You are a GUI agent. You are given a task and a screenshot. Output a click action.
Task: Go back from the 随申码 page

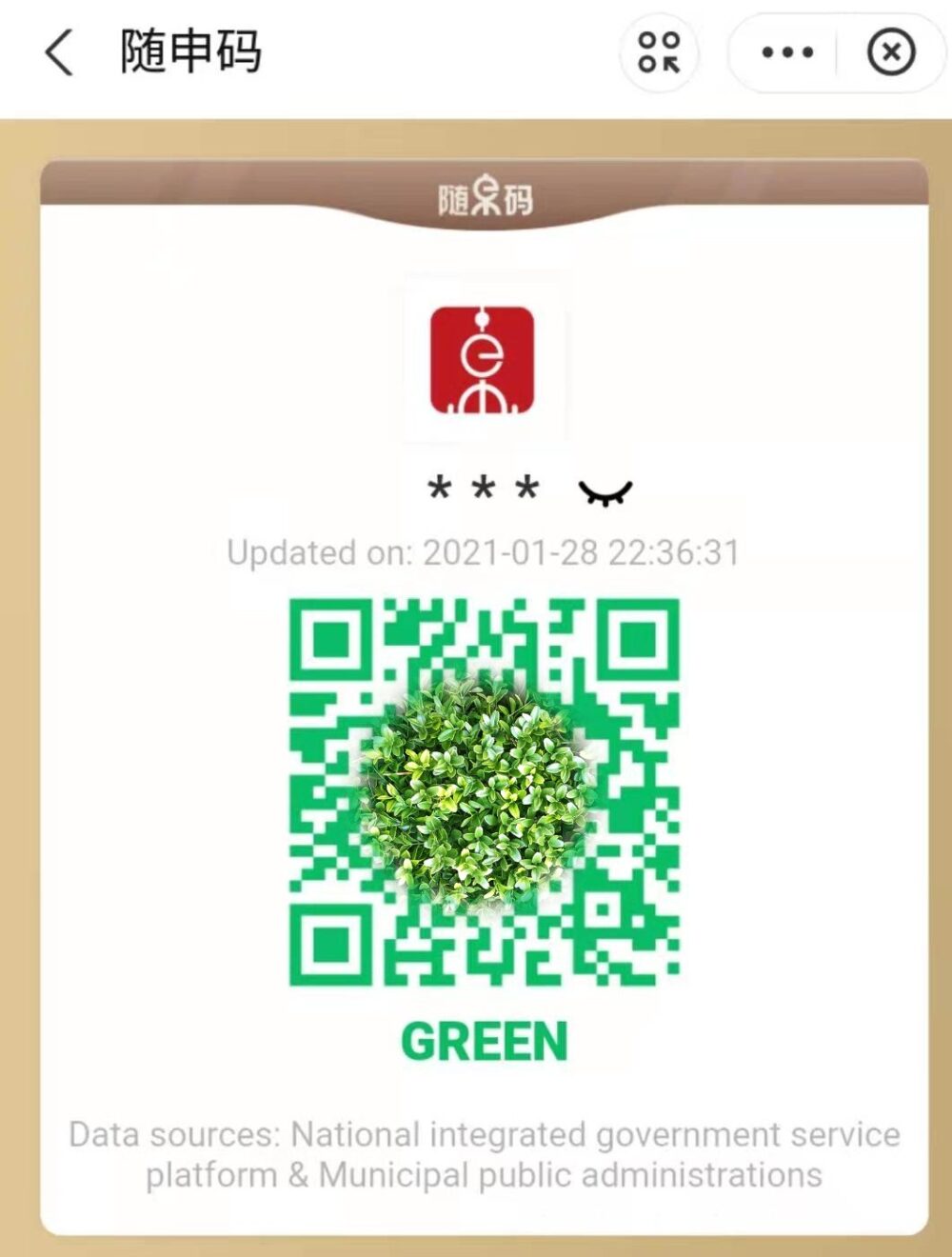[x=59, y=52]
